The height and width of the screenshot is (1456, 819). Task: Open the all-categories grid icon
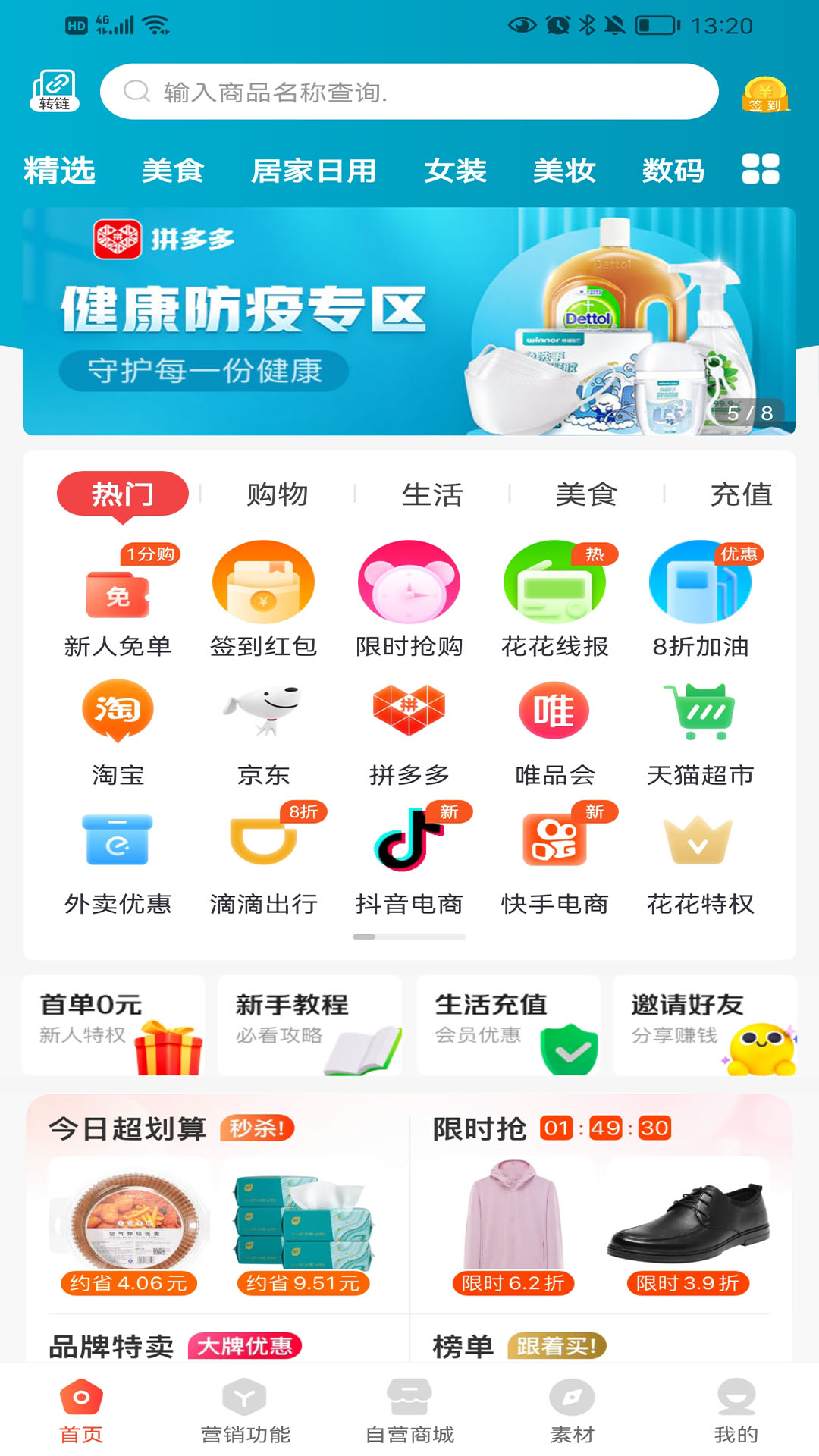coord(761,169)
